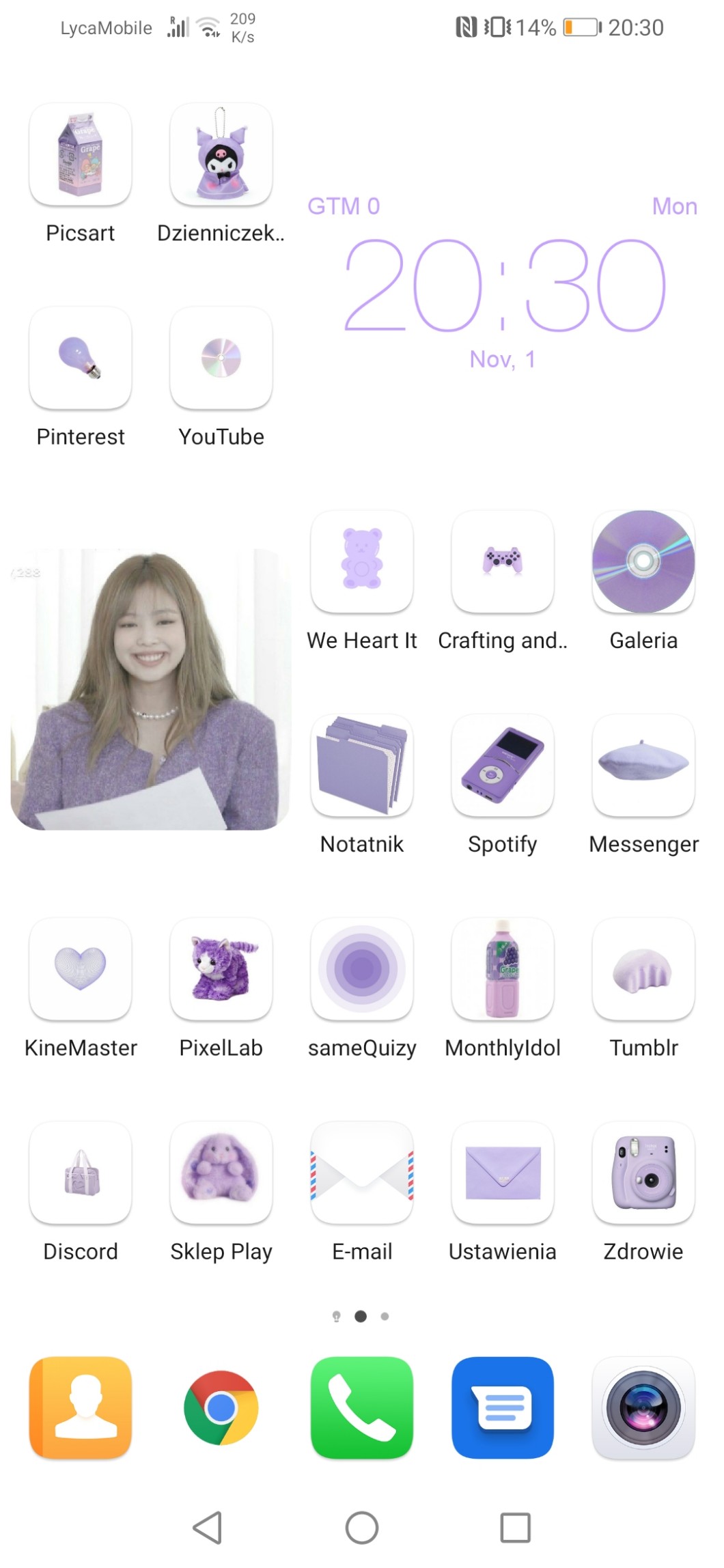Open the camera from the dock

click(643, 1408)
